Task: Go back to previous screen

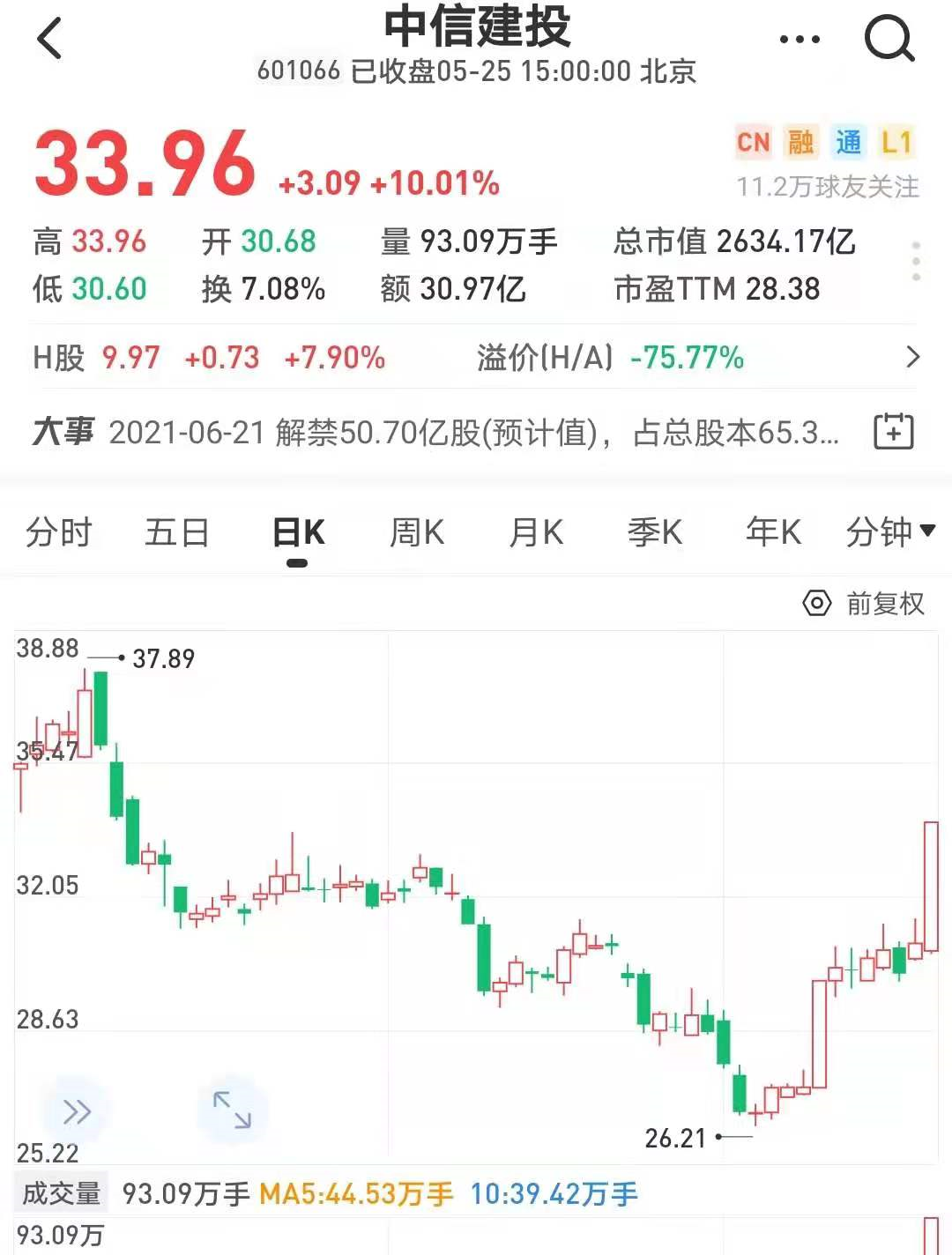Action: coord(50,39)
